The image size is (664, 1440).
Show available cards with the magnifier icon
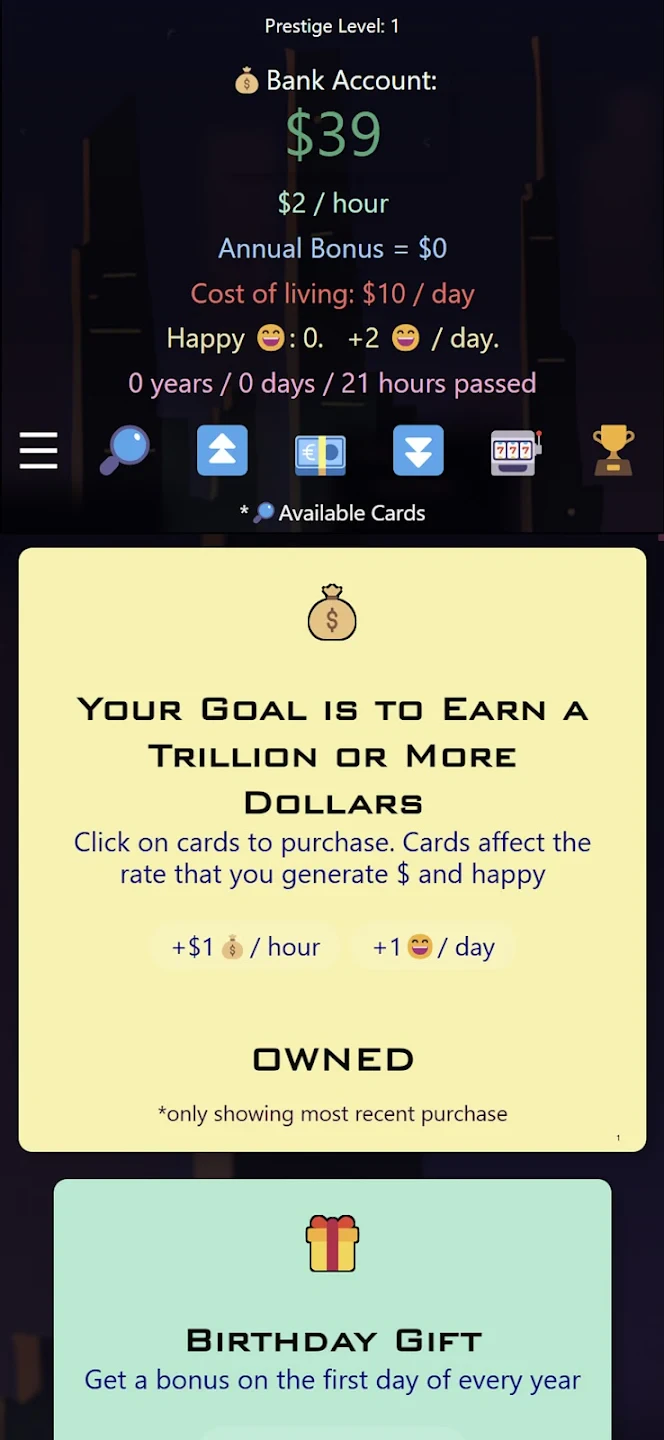click(x=125, y=451)
